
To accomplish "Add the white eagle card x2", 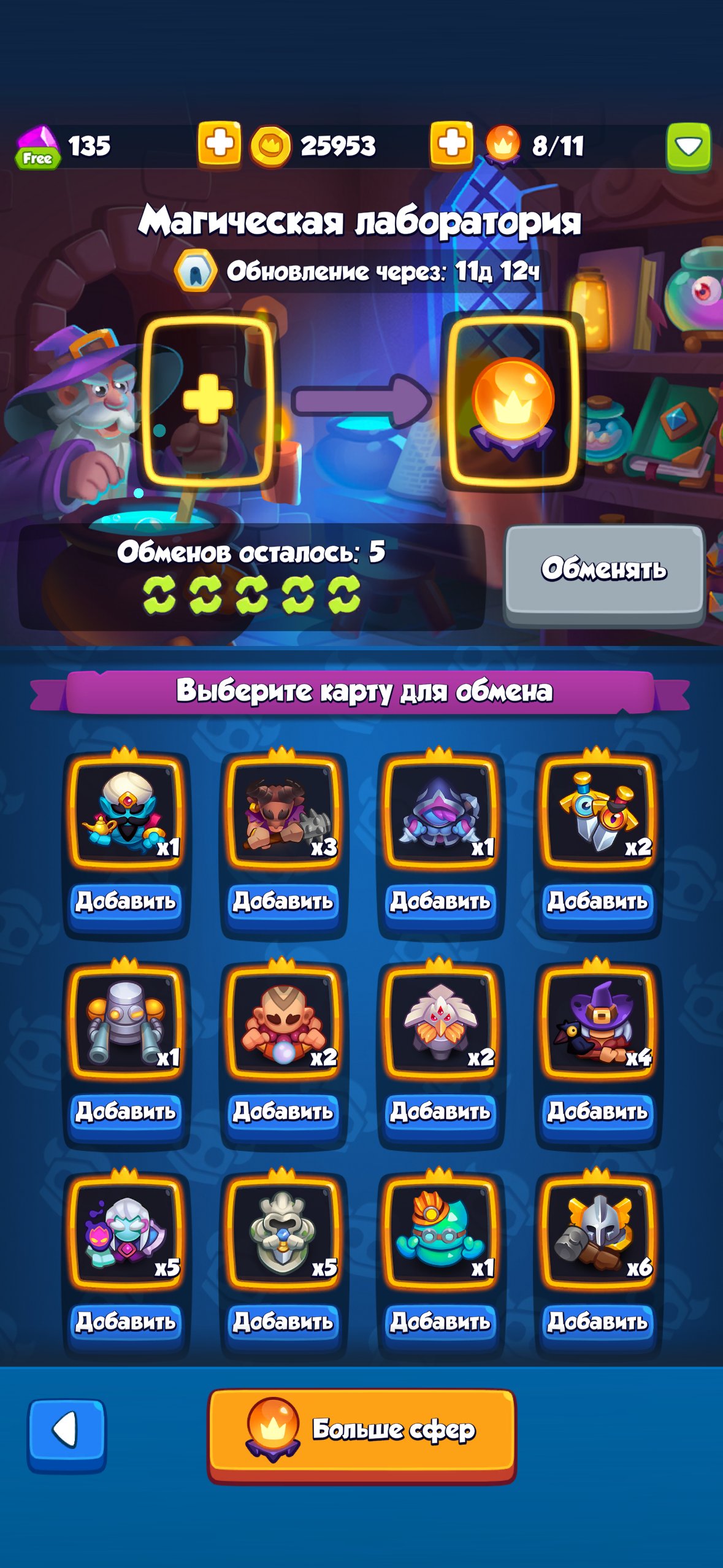I will pyautogui.click(x=440, y=1111).
